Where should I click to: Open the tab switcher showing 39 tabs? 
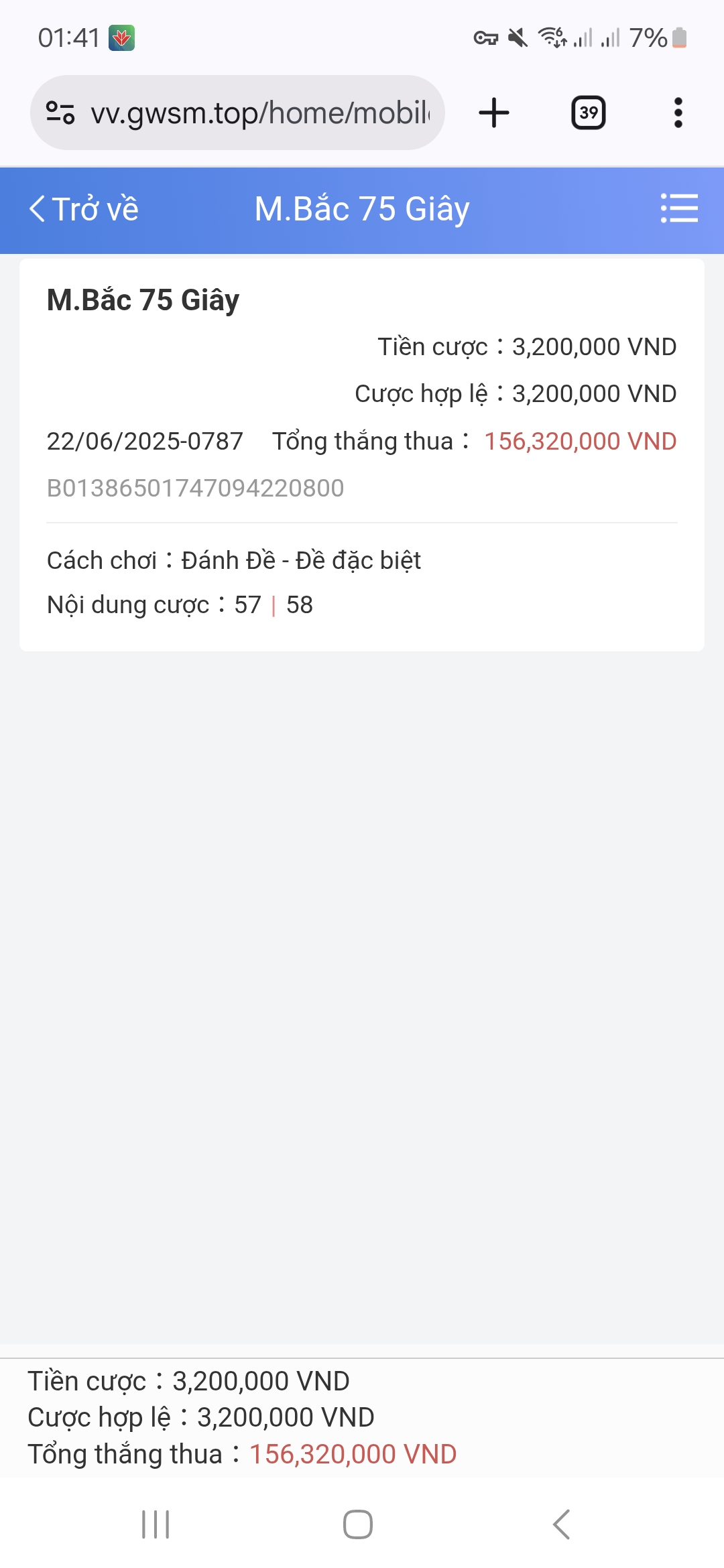(x=587, y=112)
